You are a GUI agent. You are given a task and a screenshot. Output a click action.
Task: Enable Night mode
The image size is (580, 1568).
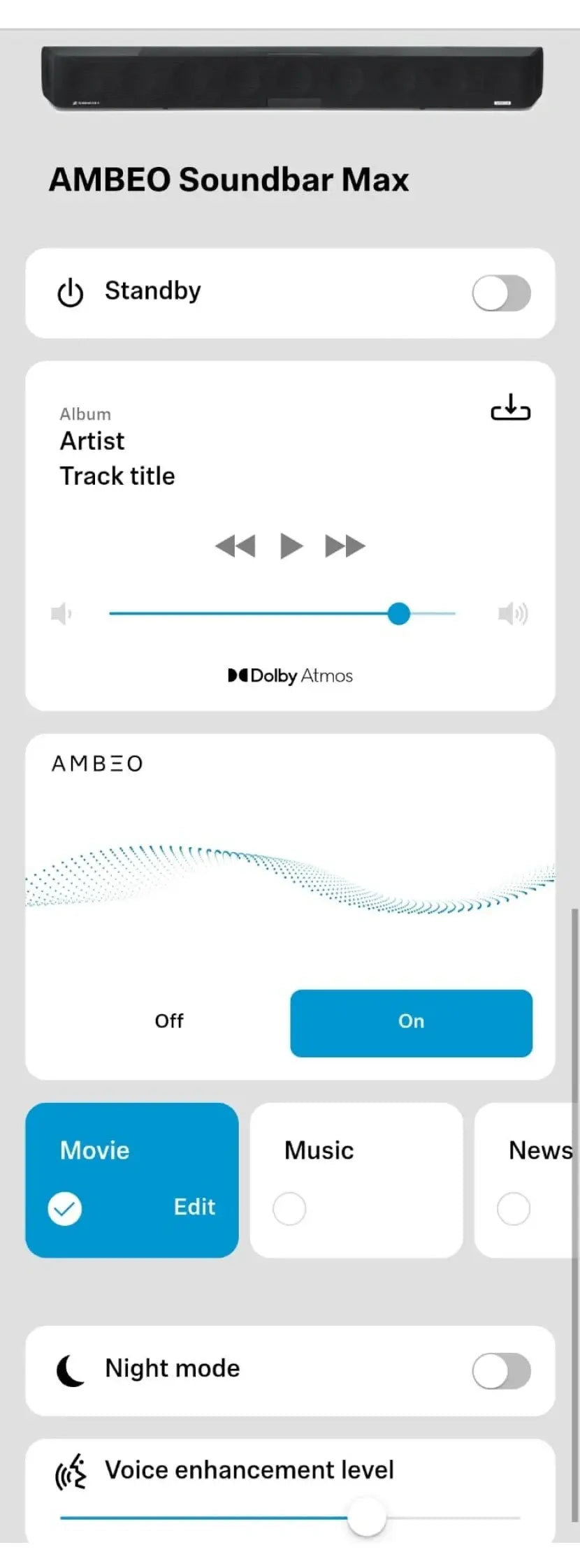(501, 1370)
